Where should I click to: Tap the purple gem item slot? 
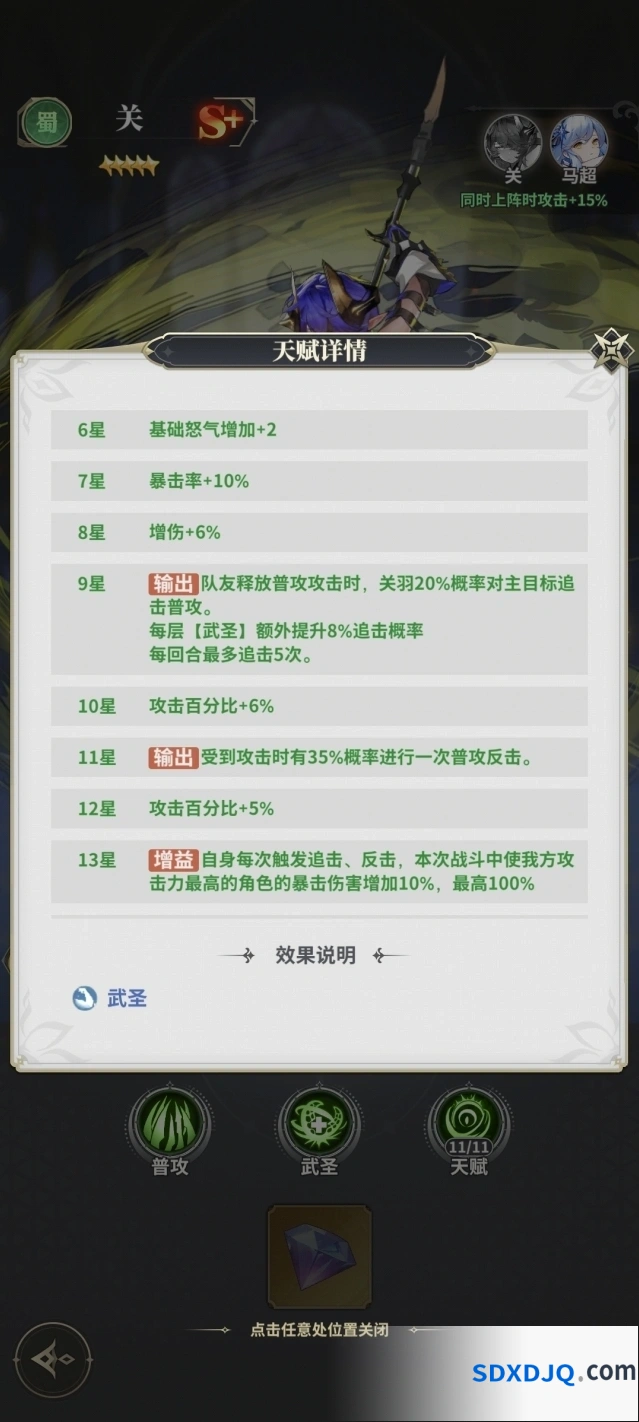coord(319,1255)
